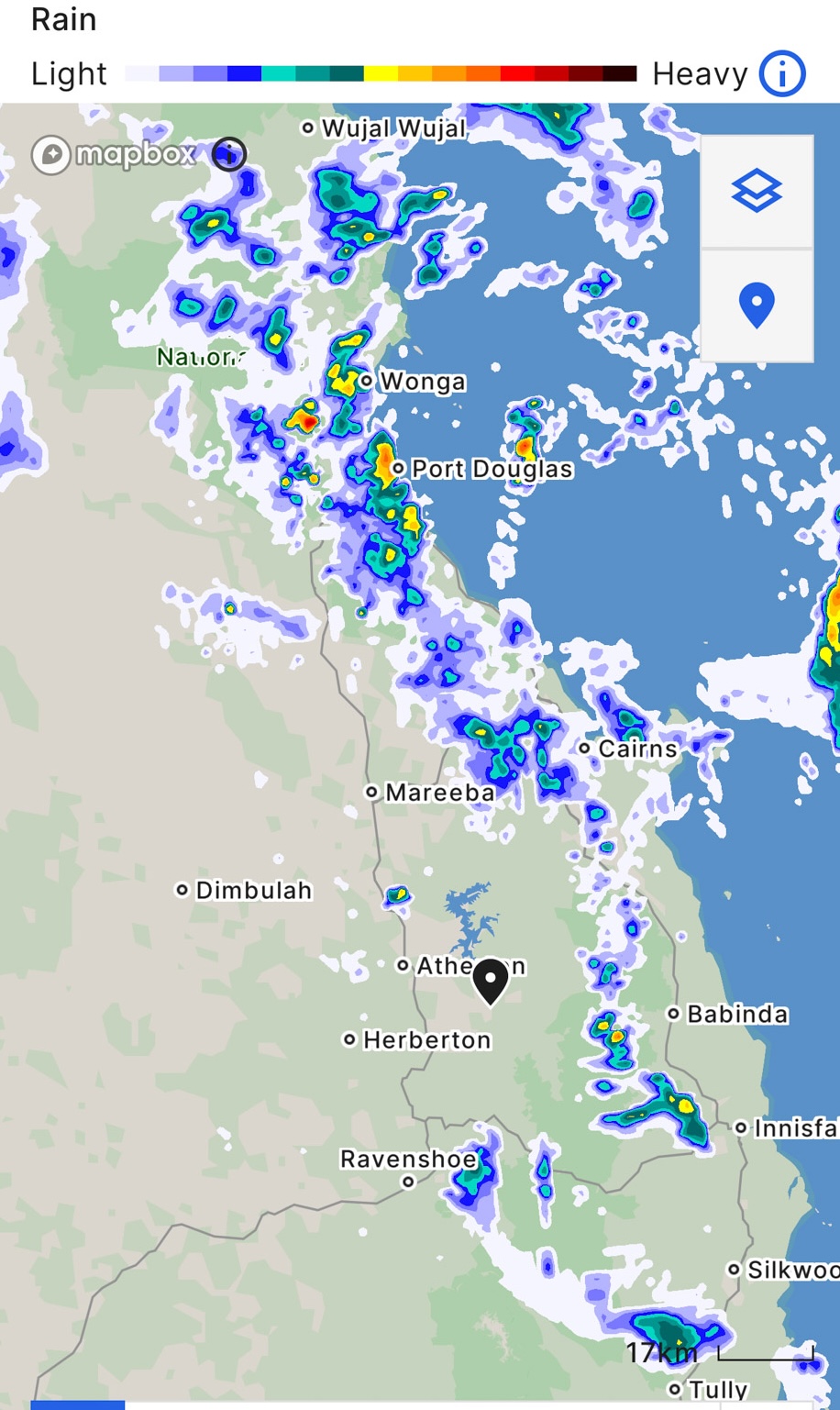Open the map layers selector
The height and width of the screenshot is (1410, 840).
(x=757, y=192)
